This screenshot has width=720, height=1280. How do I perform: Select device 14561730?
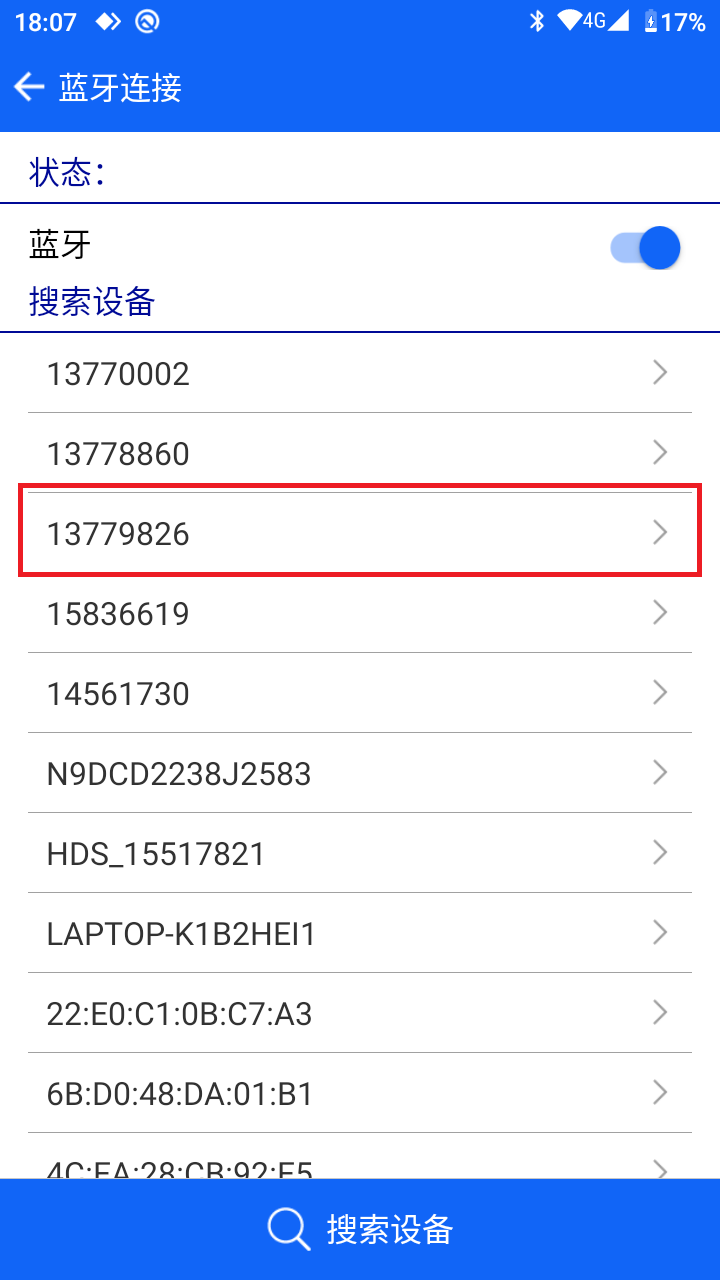coord(360,693)
